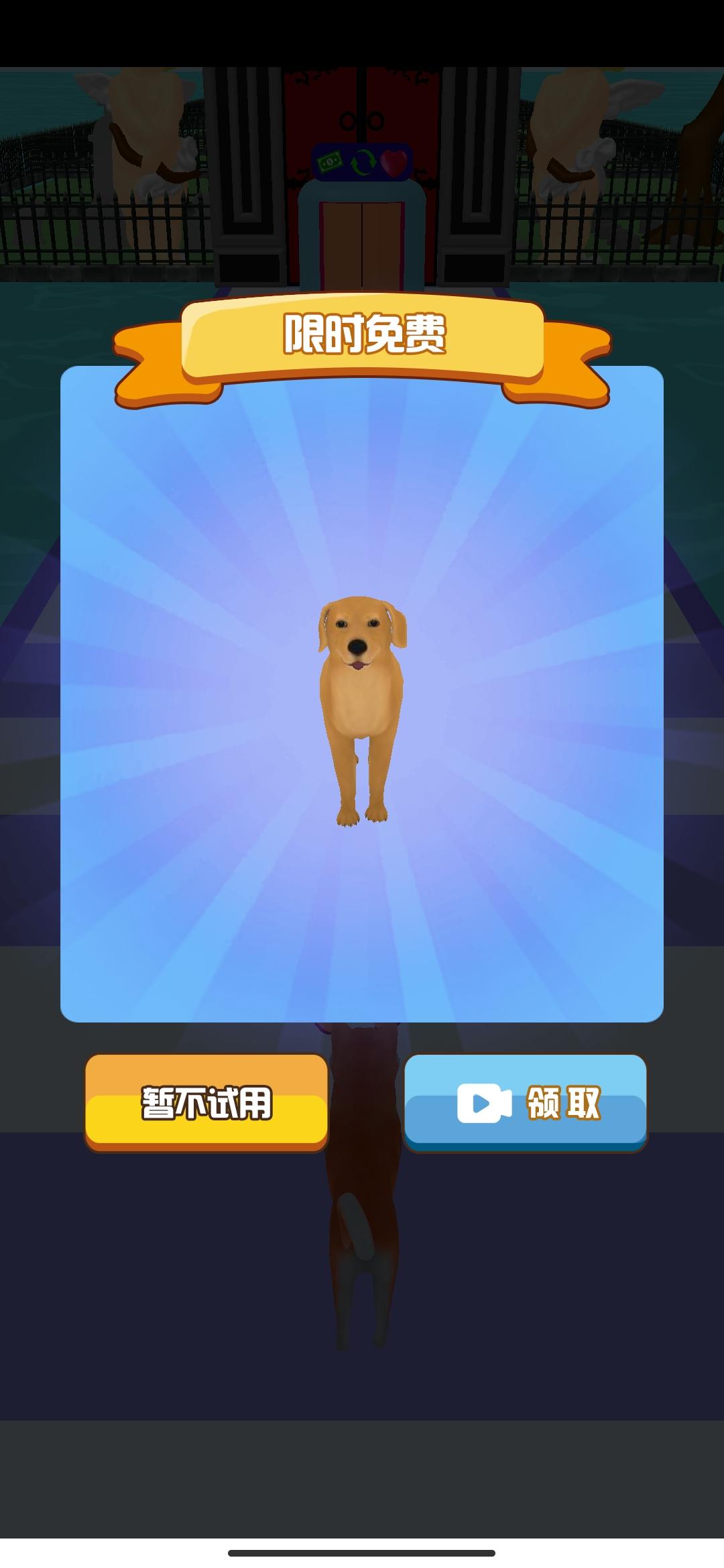Tap the 暂不试用 button to skip the trial

(x=206, y=1102)
